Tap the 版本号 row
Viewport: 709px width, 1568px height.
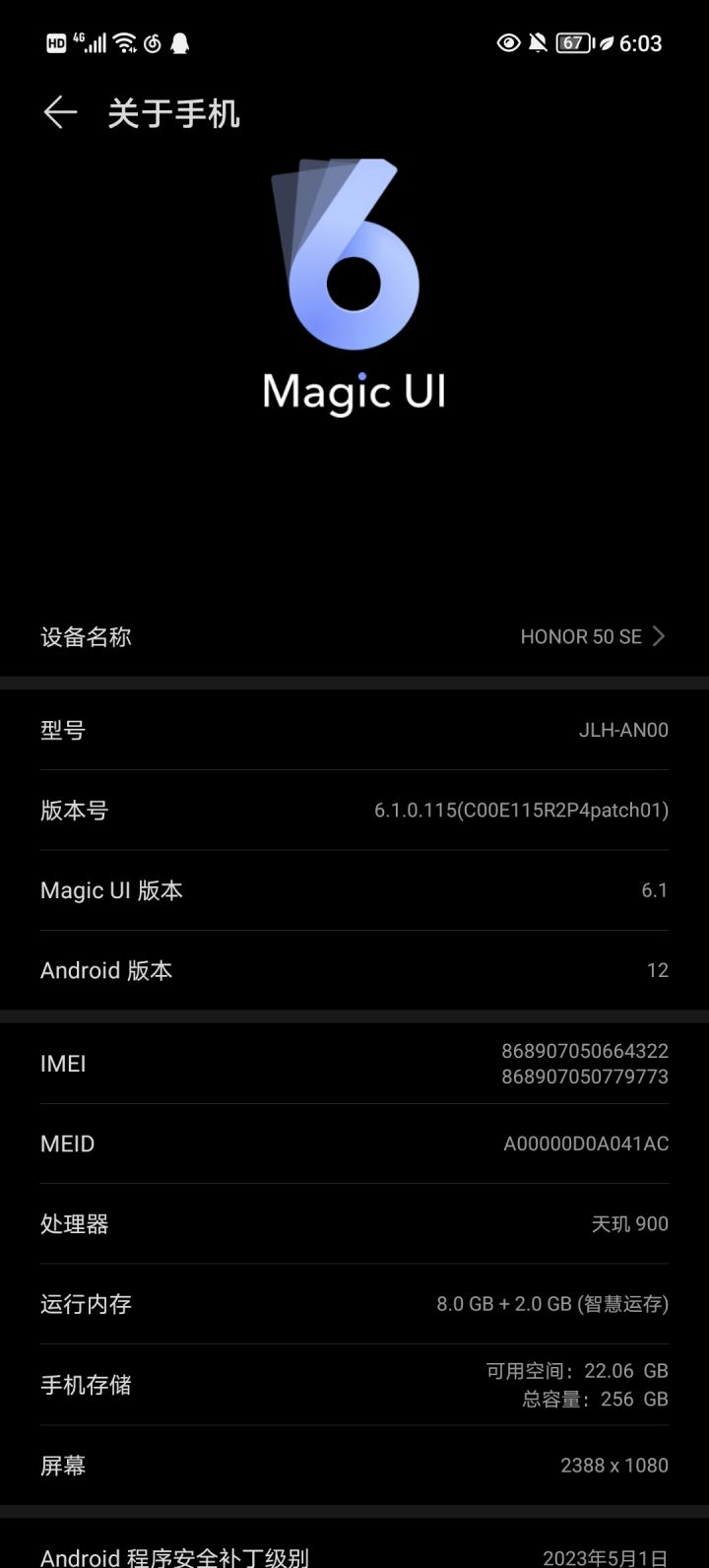click(x=354, y=810)
